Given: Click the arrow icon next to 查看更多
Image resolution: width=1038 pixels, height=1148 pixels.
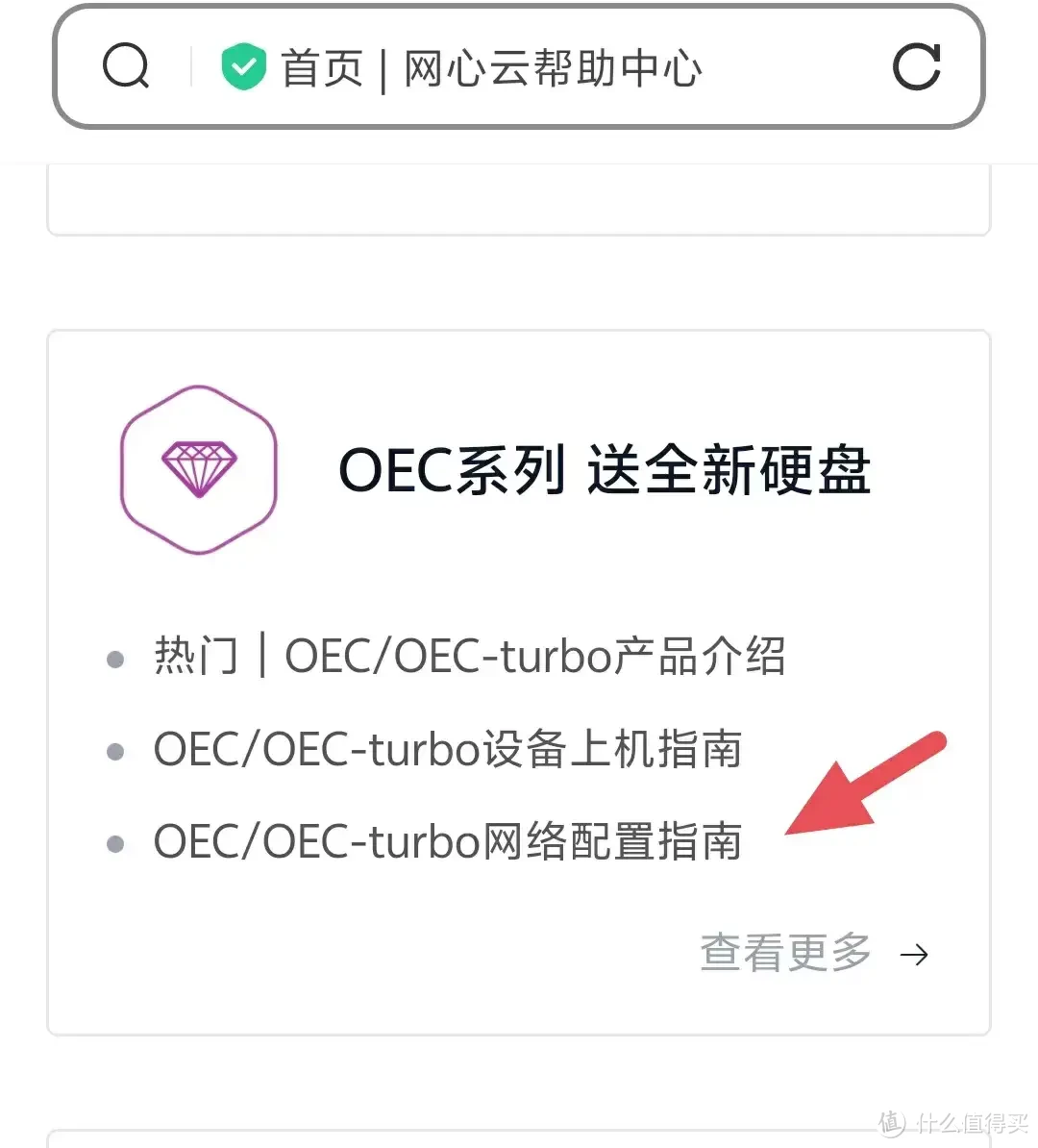Looking at the screenshot, I should pyautogui.click(x=915, y=954).
